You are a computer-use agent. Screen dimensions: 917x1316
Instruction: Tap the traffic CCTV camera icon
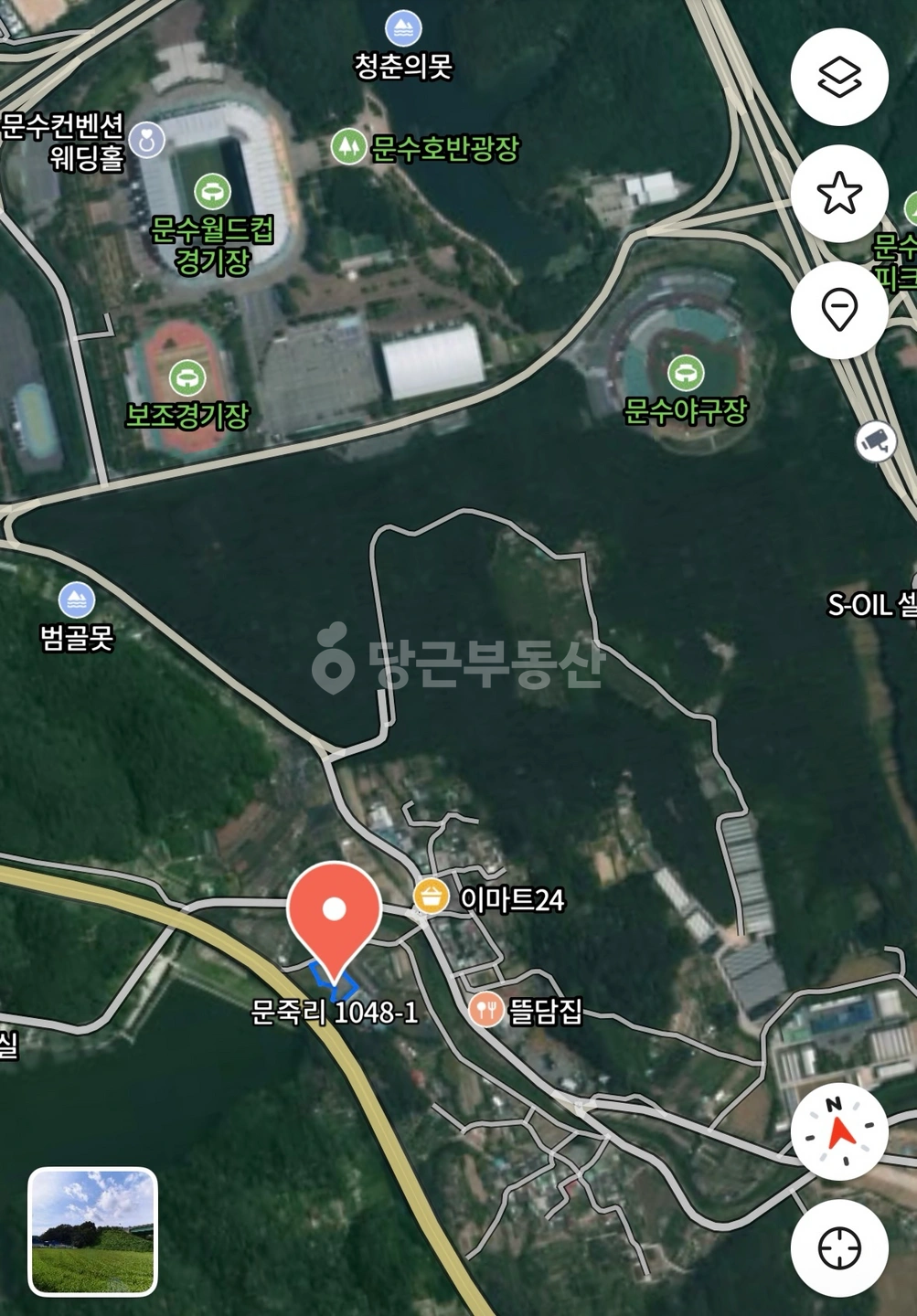click(x=876, y=441)
